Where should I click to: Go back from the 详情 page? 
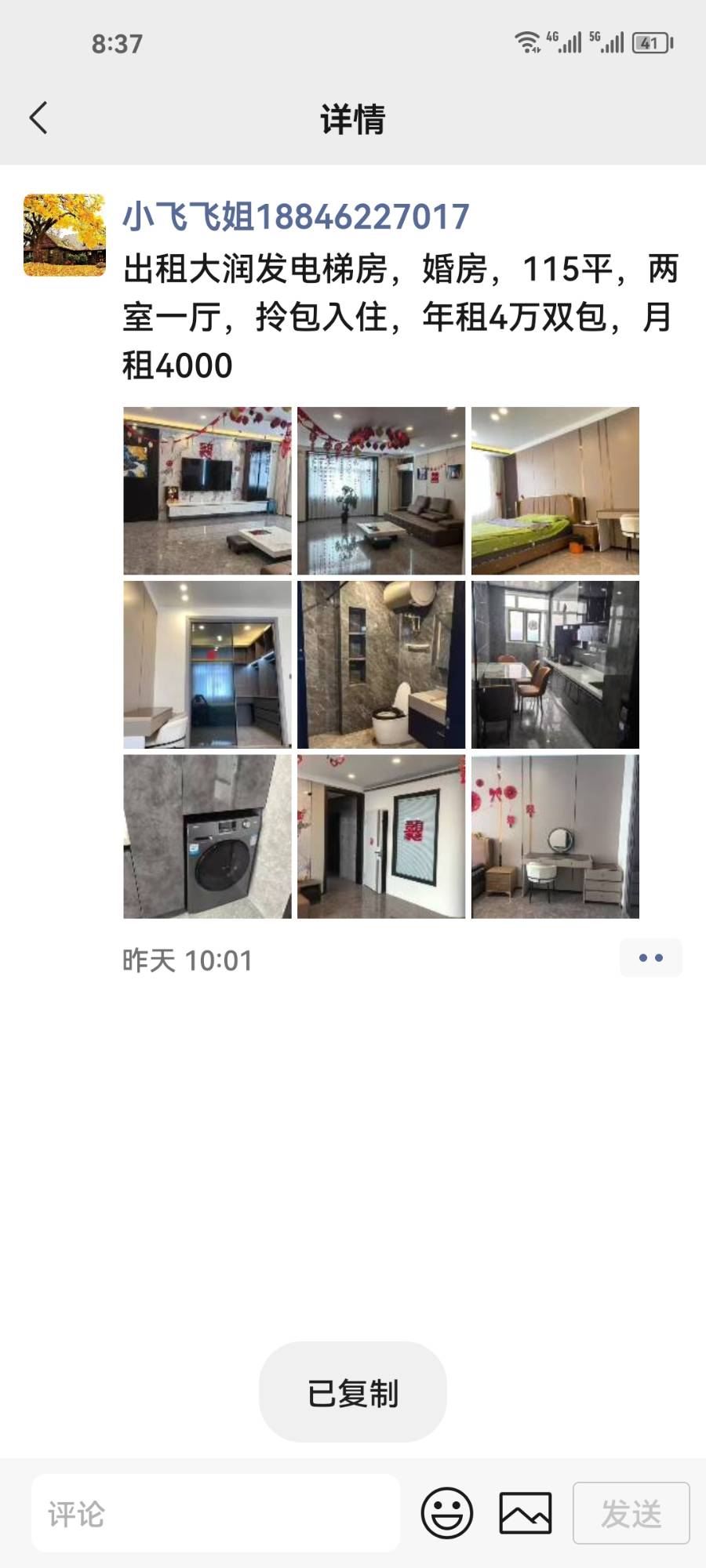click(x=38, y=118)
